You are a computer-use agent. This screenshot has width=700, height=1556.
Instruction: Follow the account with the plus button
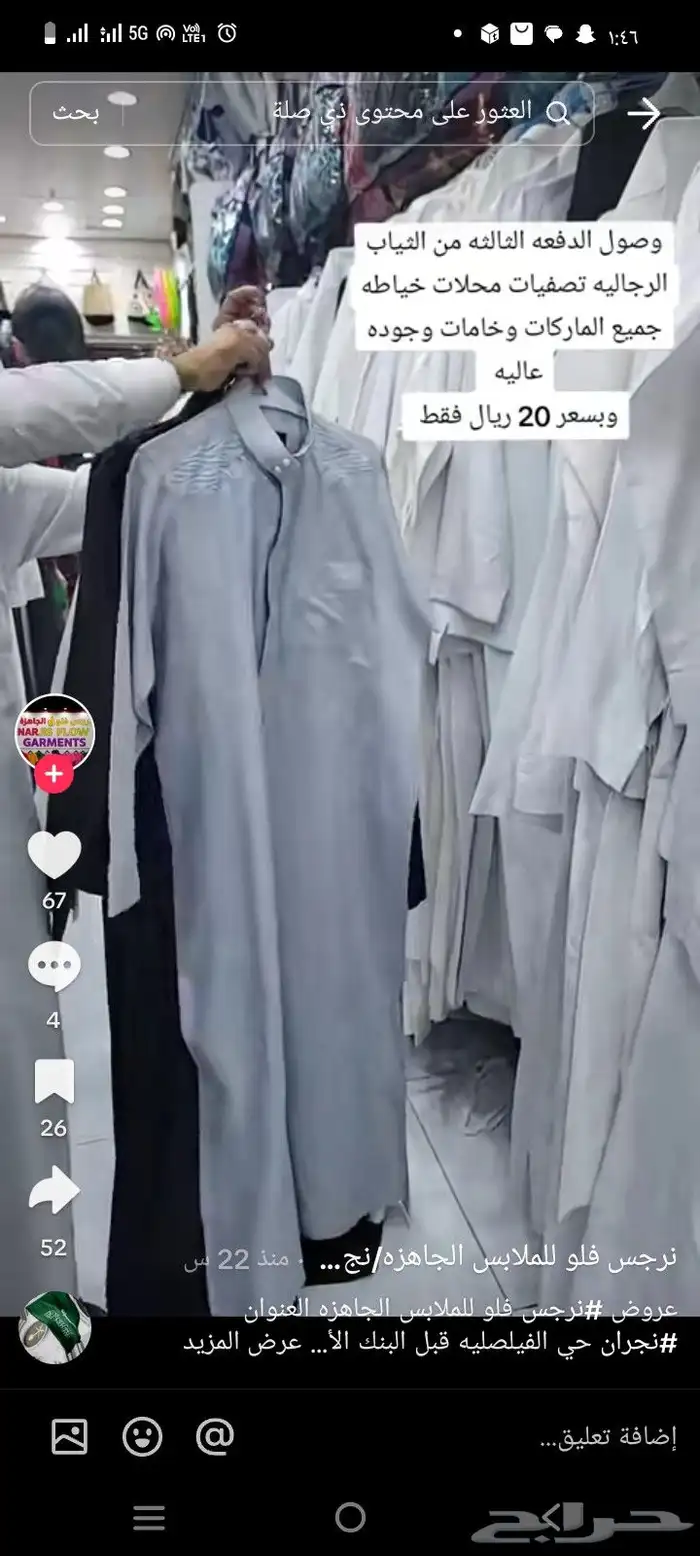click(x=55, y=774)
